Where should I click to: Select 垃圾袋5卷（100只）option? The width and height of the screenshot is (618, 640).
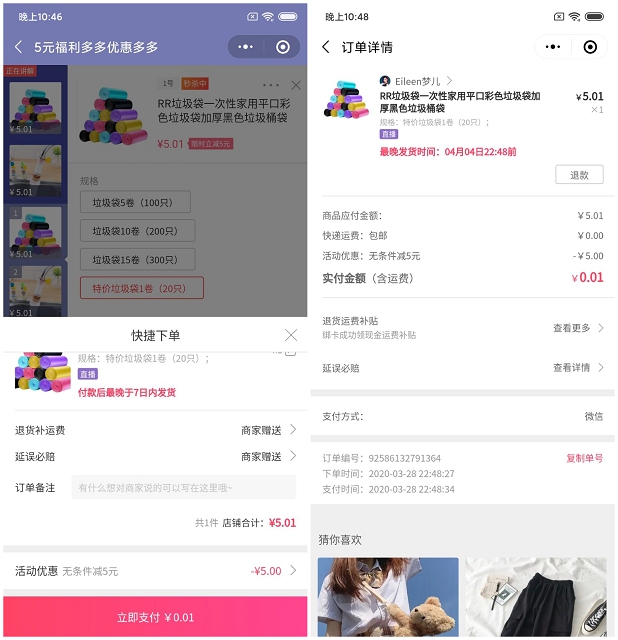click(x=135, y=202)
